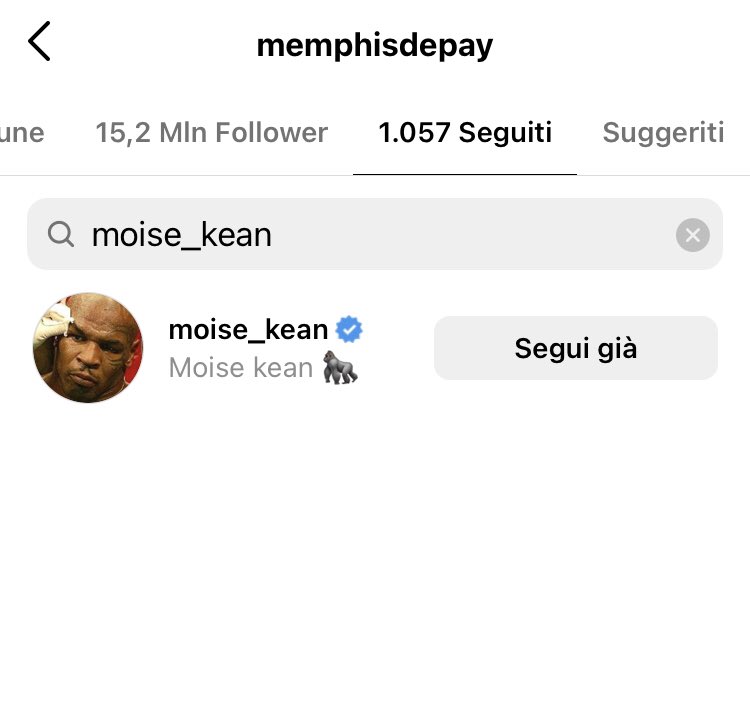This screenshot has height=728, width=750.
Task: Switch to the 15,2 Mln Follower tab
Action: tap(211, 133)
